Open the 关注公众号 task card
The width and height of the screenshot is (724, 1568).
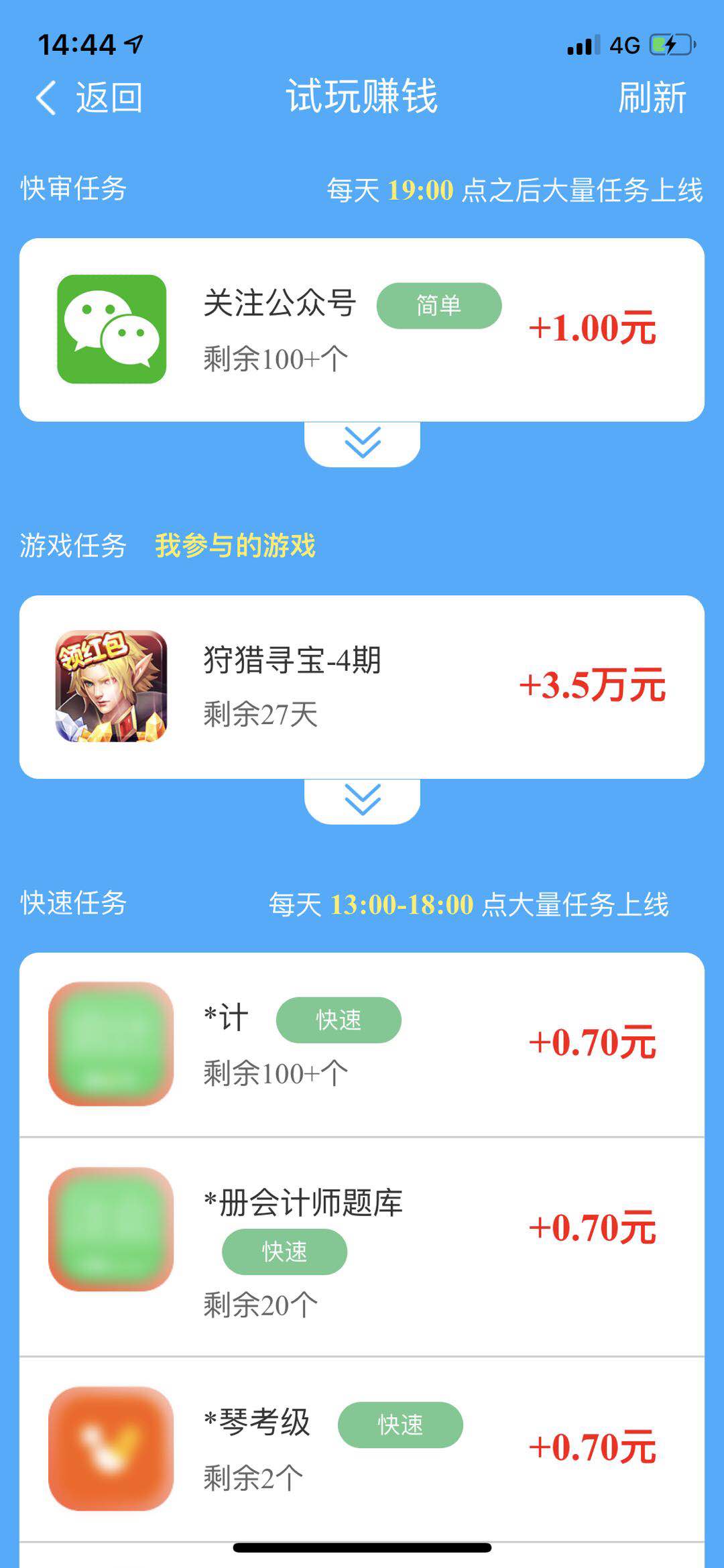pos(361,329)
